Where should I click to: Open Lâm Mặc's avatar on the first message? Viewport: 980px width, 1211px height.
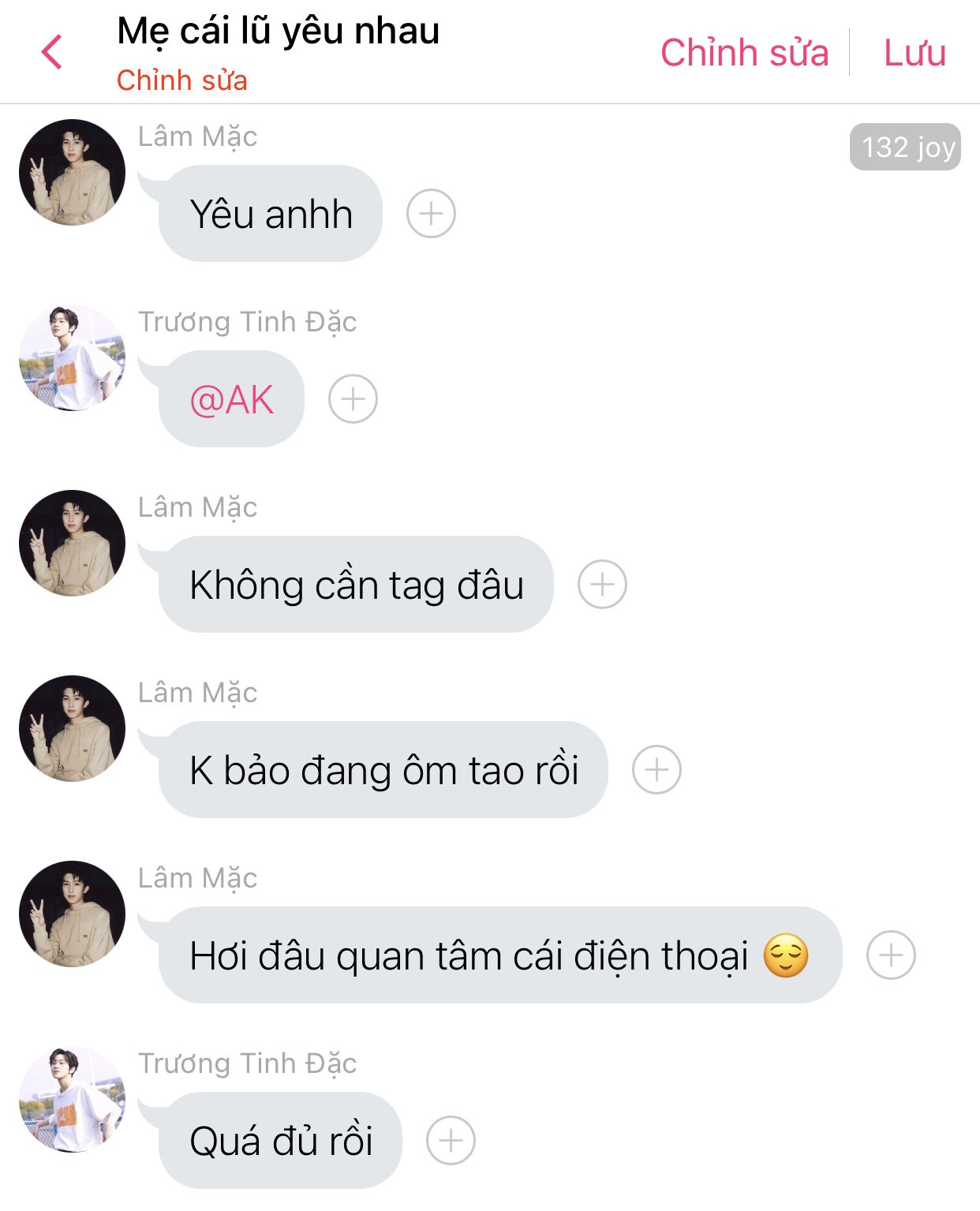pos(72,173)
